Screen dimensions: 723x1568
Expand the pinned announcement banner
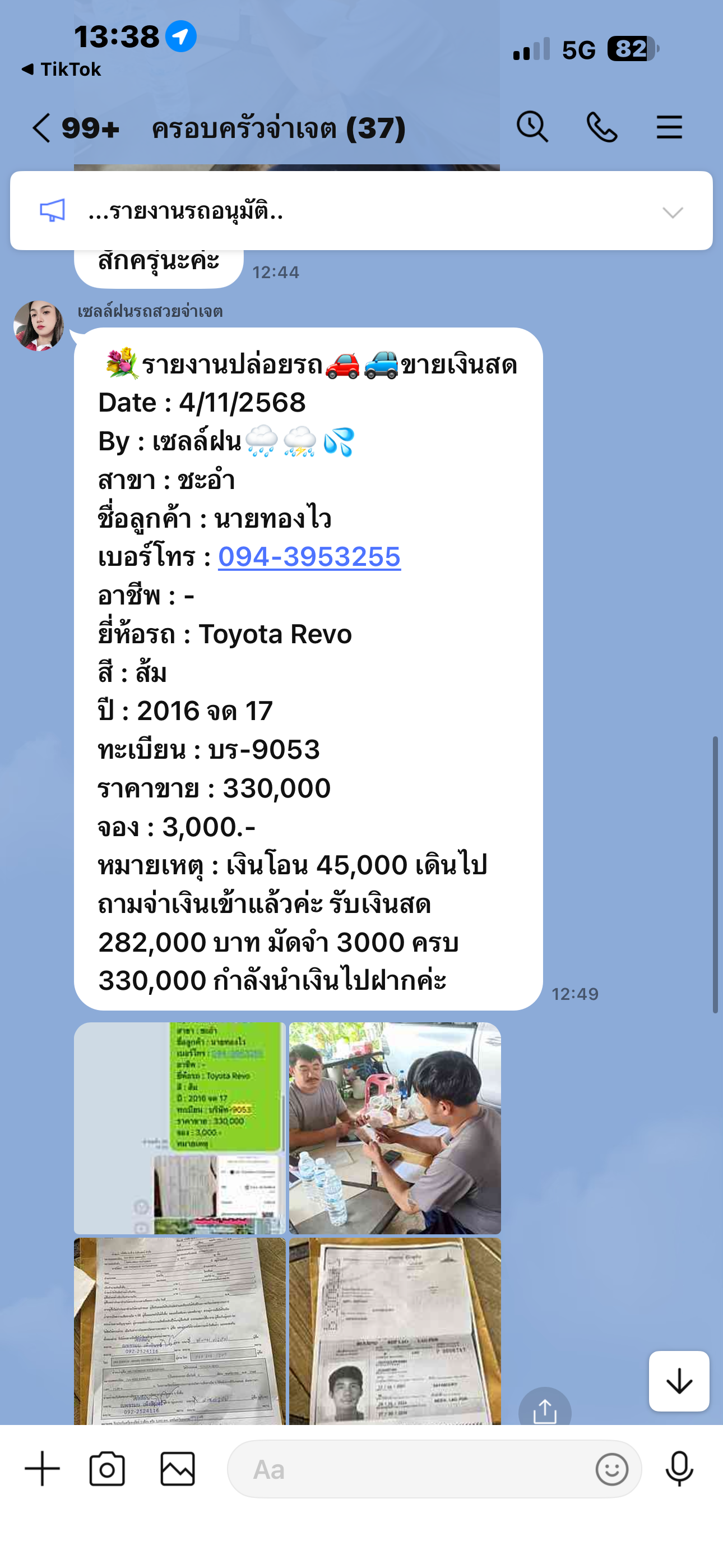coord(672,212)
